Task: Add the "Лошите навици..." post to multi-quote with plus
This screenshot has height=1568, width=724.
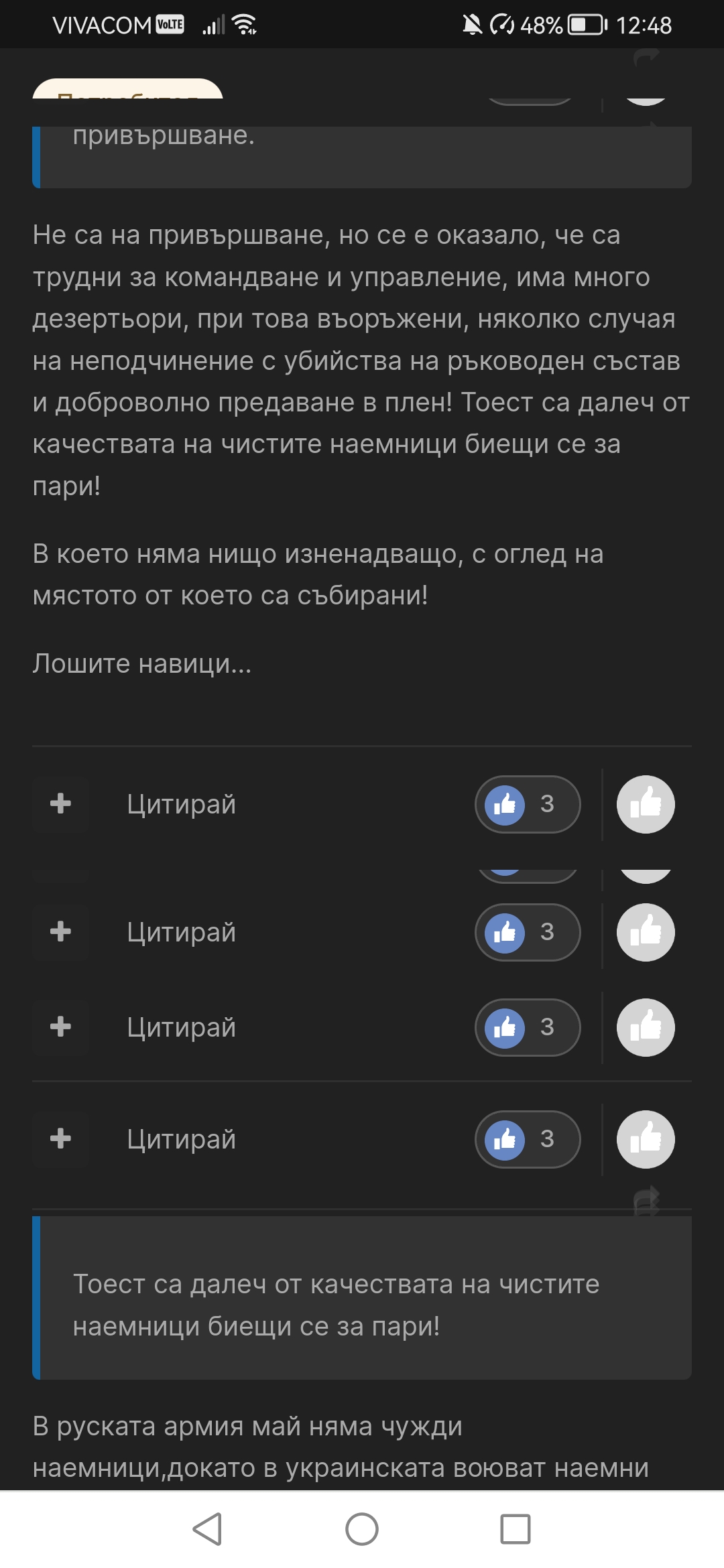Action: (x=60, y=803)
